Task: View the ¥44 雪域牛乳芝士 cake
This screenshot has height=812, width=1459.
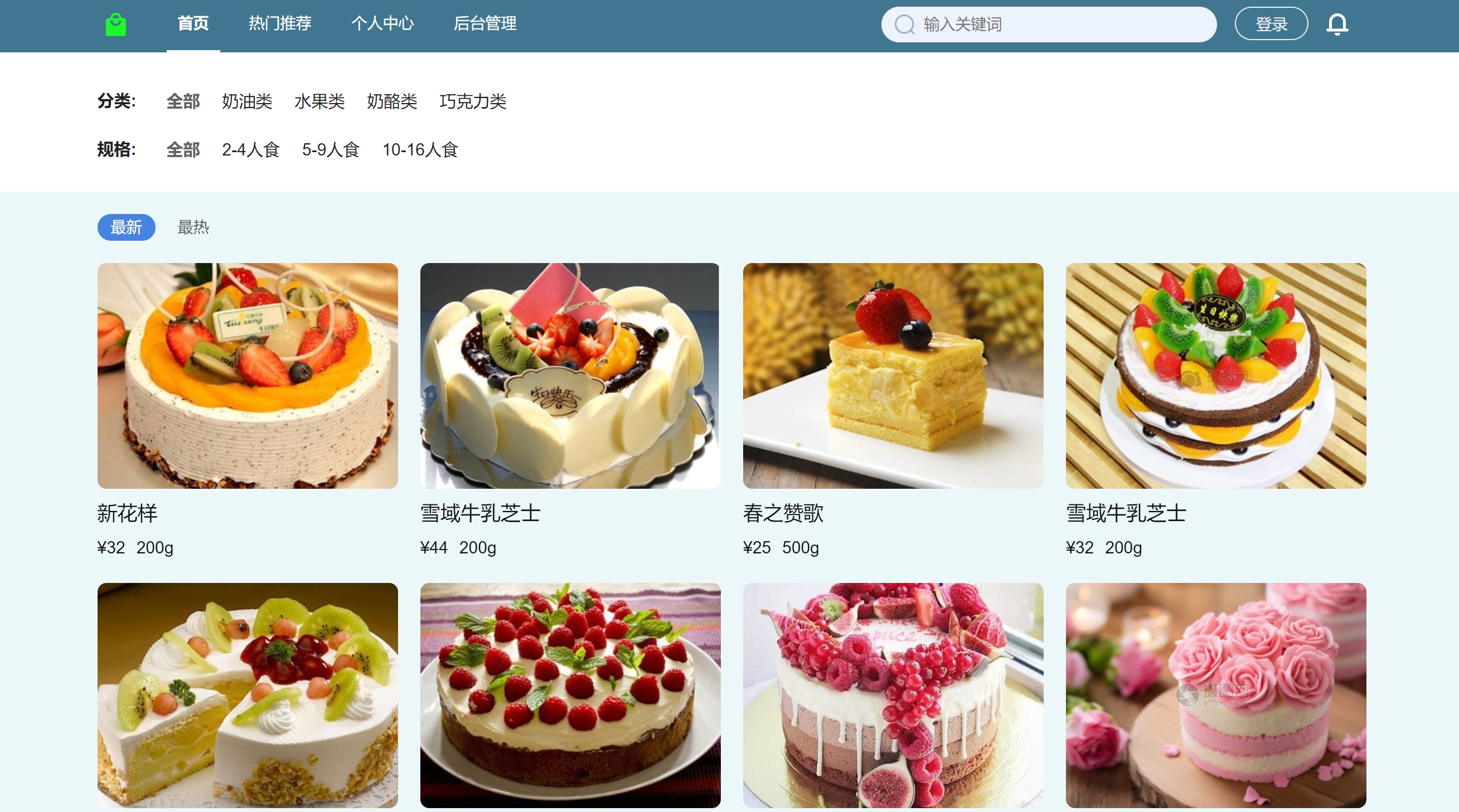Action: 570,376
